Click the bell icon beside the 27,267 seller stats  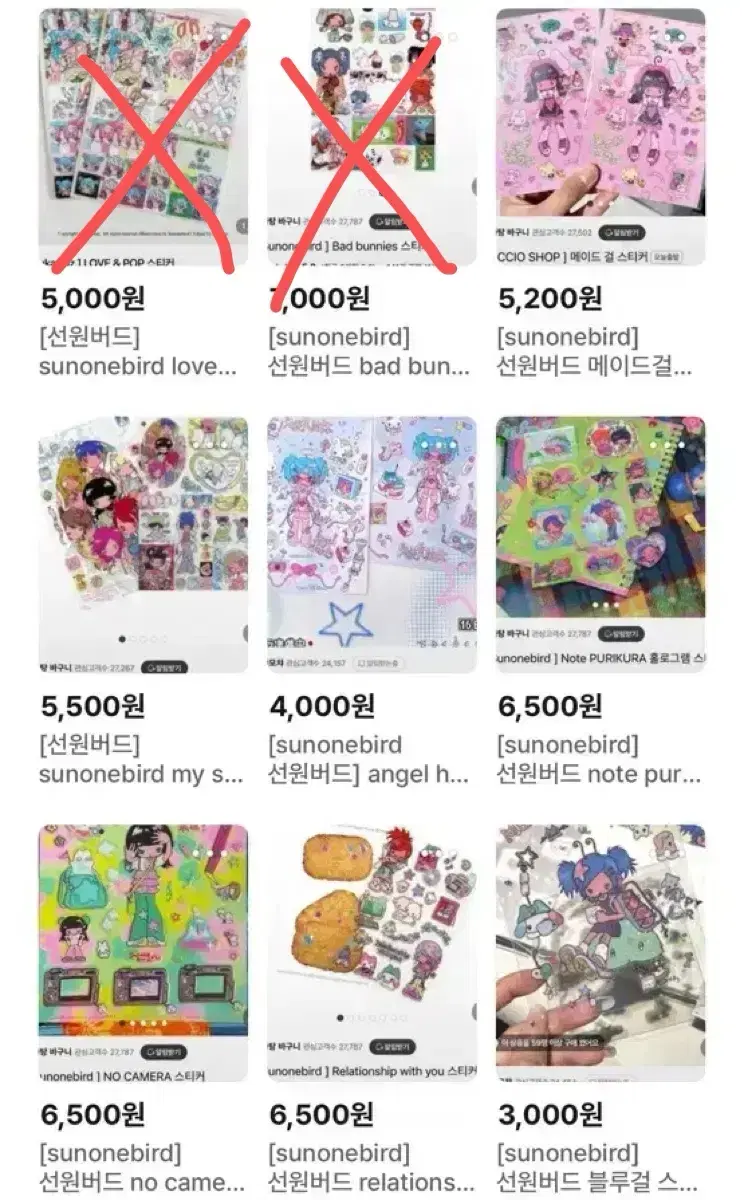pos(152,667)
